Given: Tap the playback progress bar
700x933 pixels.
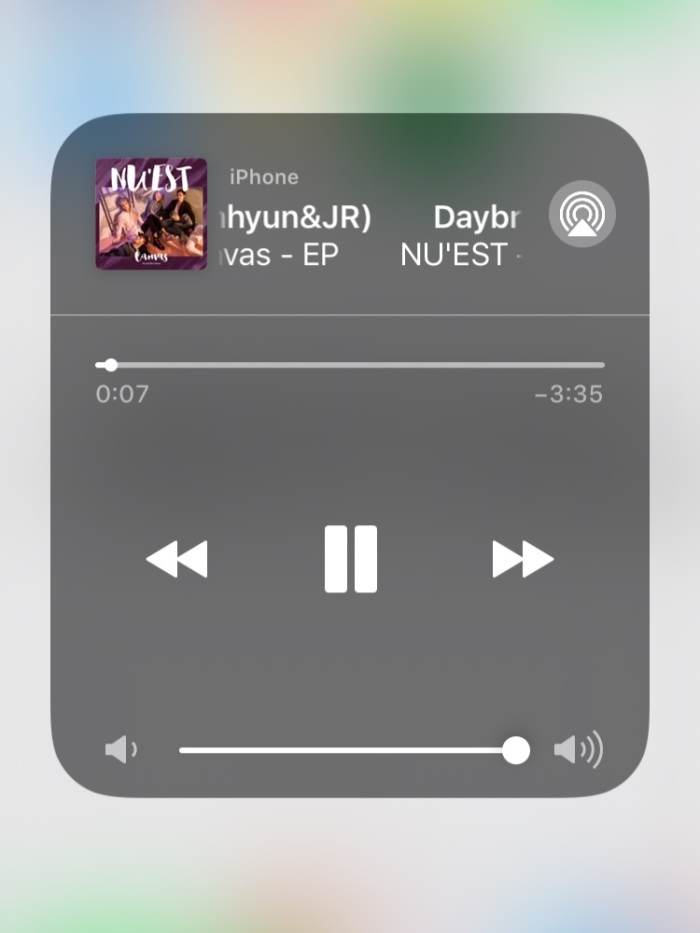Looking at the screenshot, I should pyautogui.click(x=350, y=365).
